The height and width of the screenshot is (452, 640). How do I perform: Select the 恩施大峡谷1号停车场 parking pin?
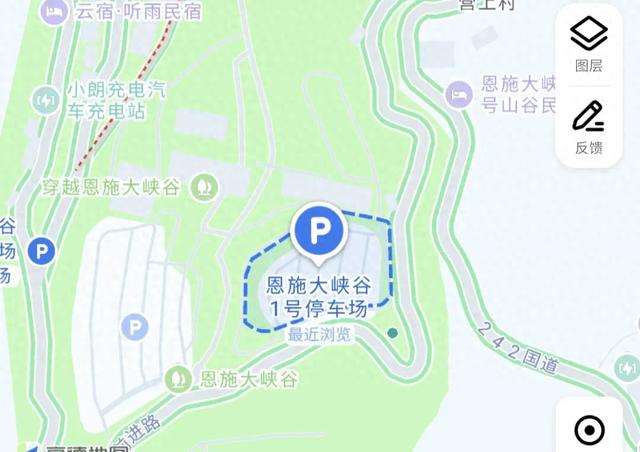pyautogui.click(x=319, y=233)
